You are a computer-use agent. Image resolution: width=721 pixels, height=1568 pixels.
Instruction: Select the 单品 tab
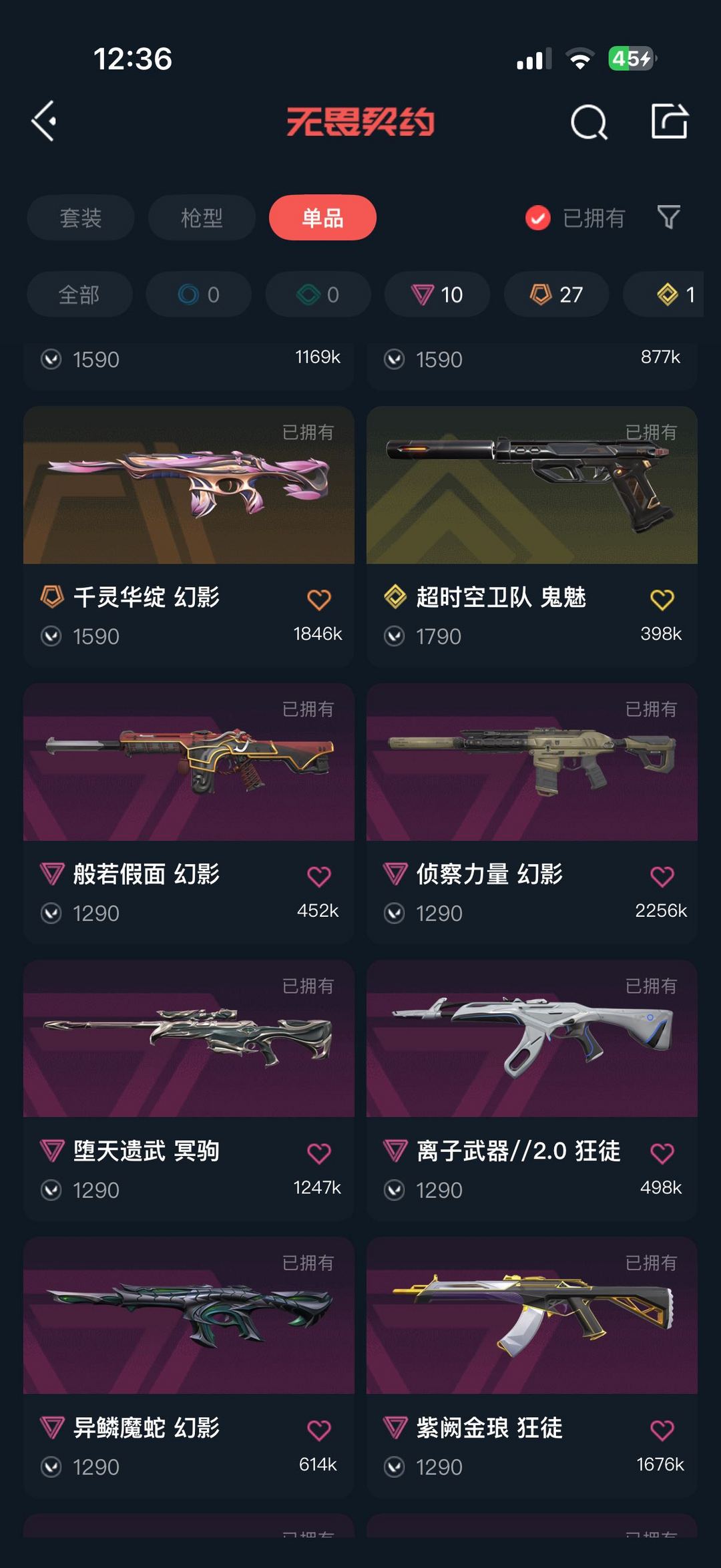click(322, 218)
